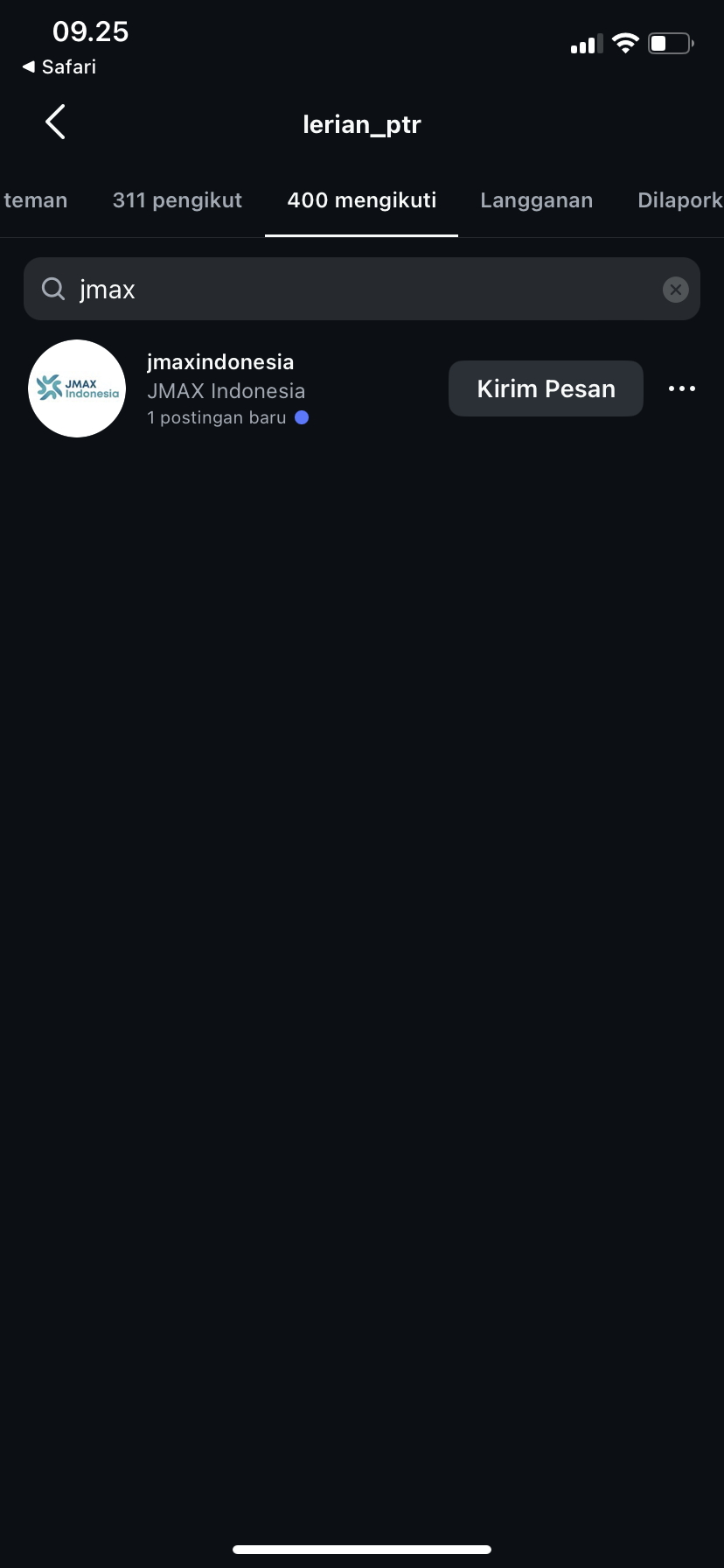Screen dimensions: 724x1568
Task: Open more options for jmaxindonesia
Action: coord(682,388)
